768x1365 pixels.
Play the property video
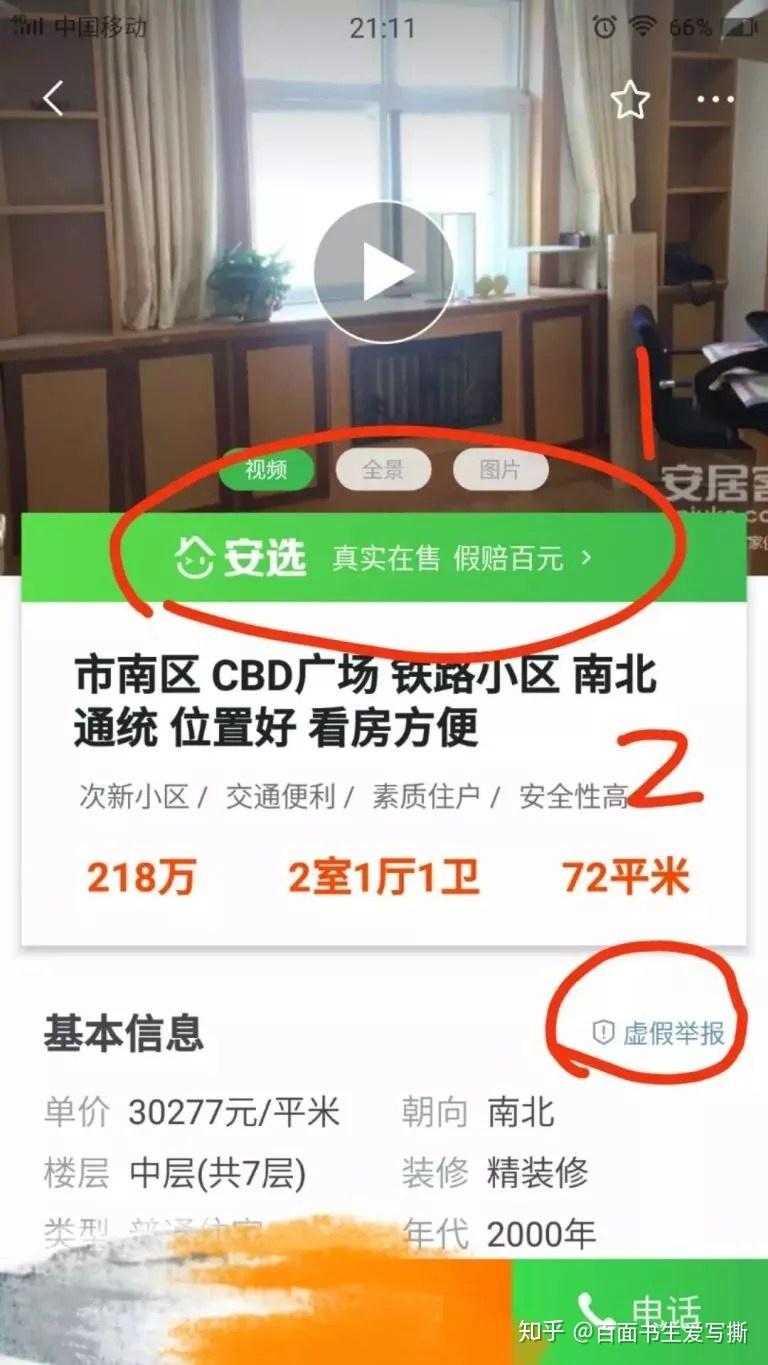tap(384, 272)
